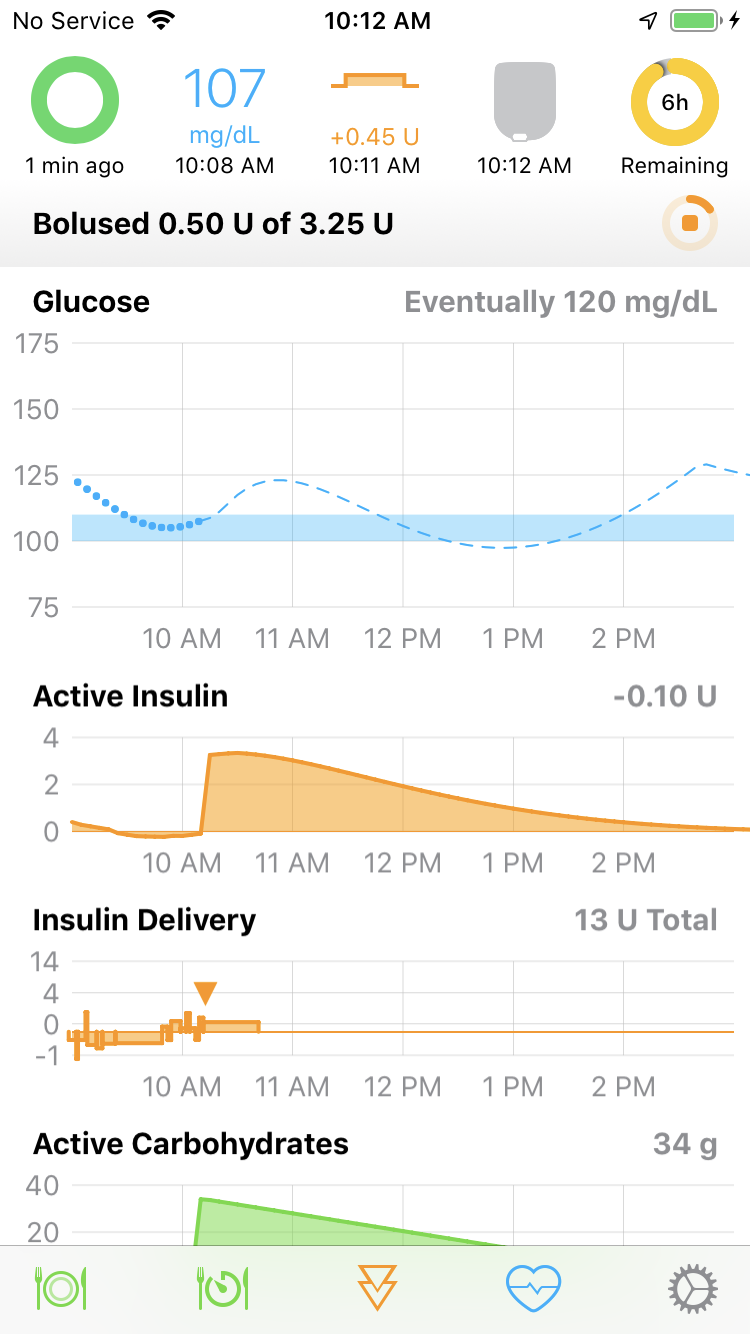Screen dimensions: 750x1334
Task: Check the 6h Remaining pod ring
Action: coord(675,103)
